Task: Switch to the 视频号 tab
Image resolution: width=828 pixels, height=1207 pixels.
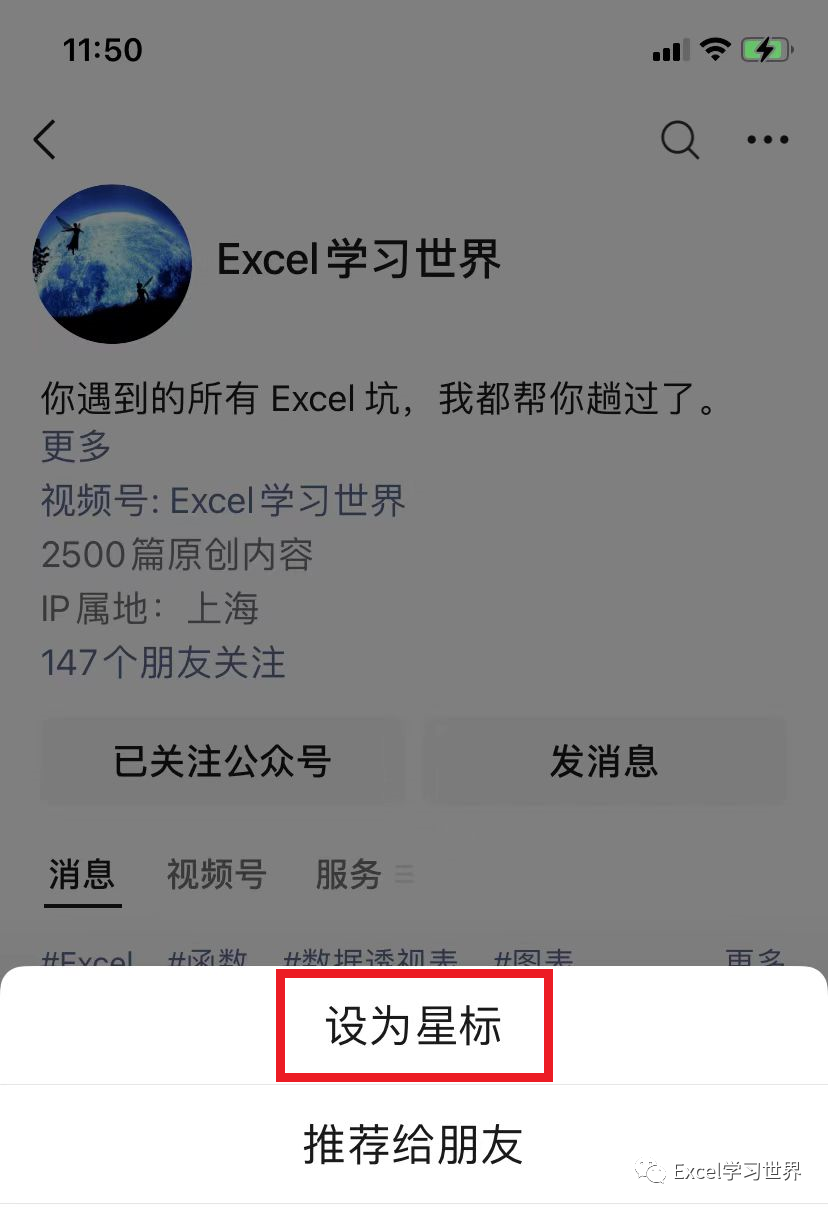Action: (x=216, y=874)
